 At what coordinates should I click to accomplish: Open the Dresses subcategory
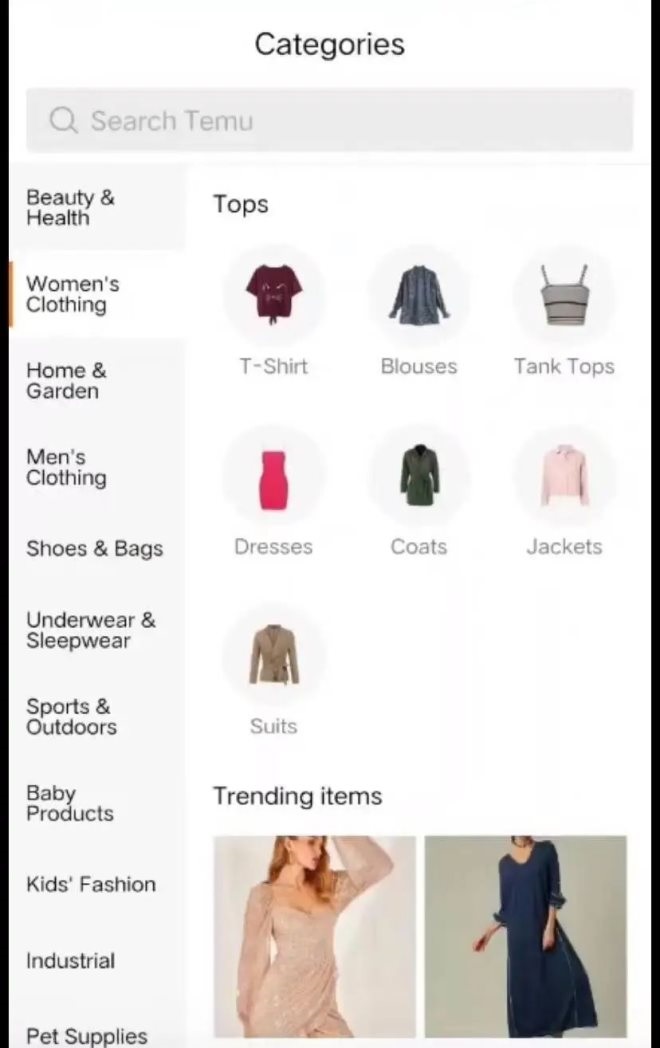click(273, 478)
